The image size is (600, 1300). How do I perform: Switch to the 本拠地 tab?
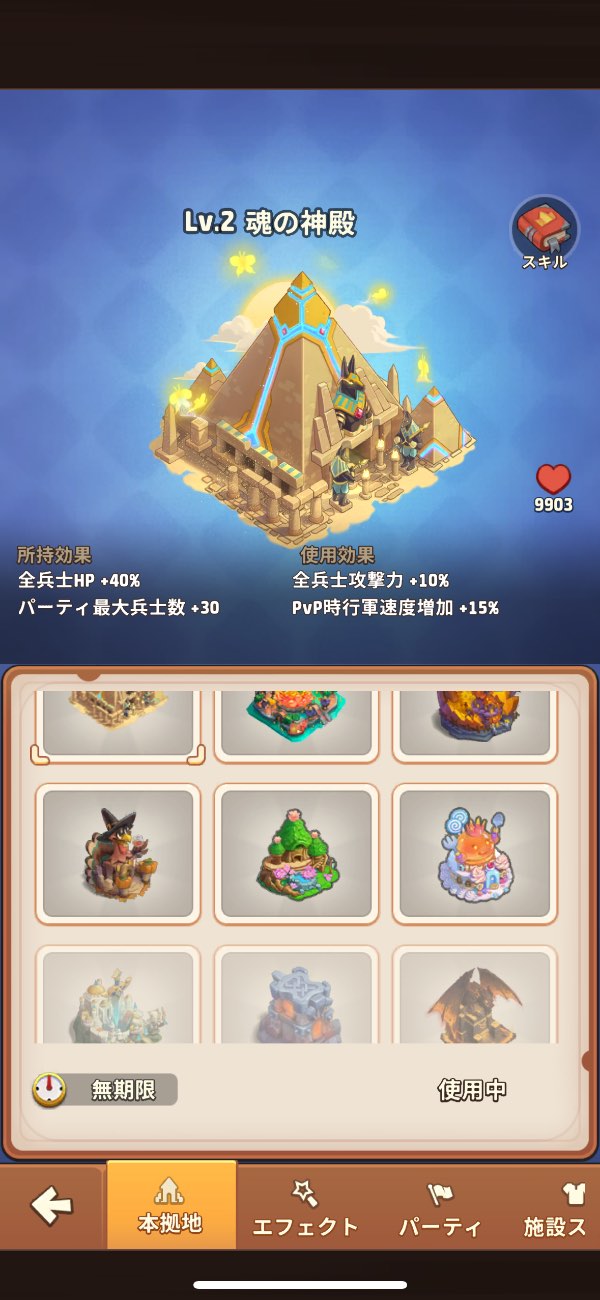point(171,1206)
